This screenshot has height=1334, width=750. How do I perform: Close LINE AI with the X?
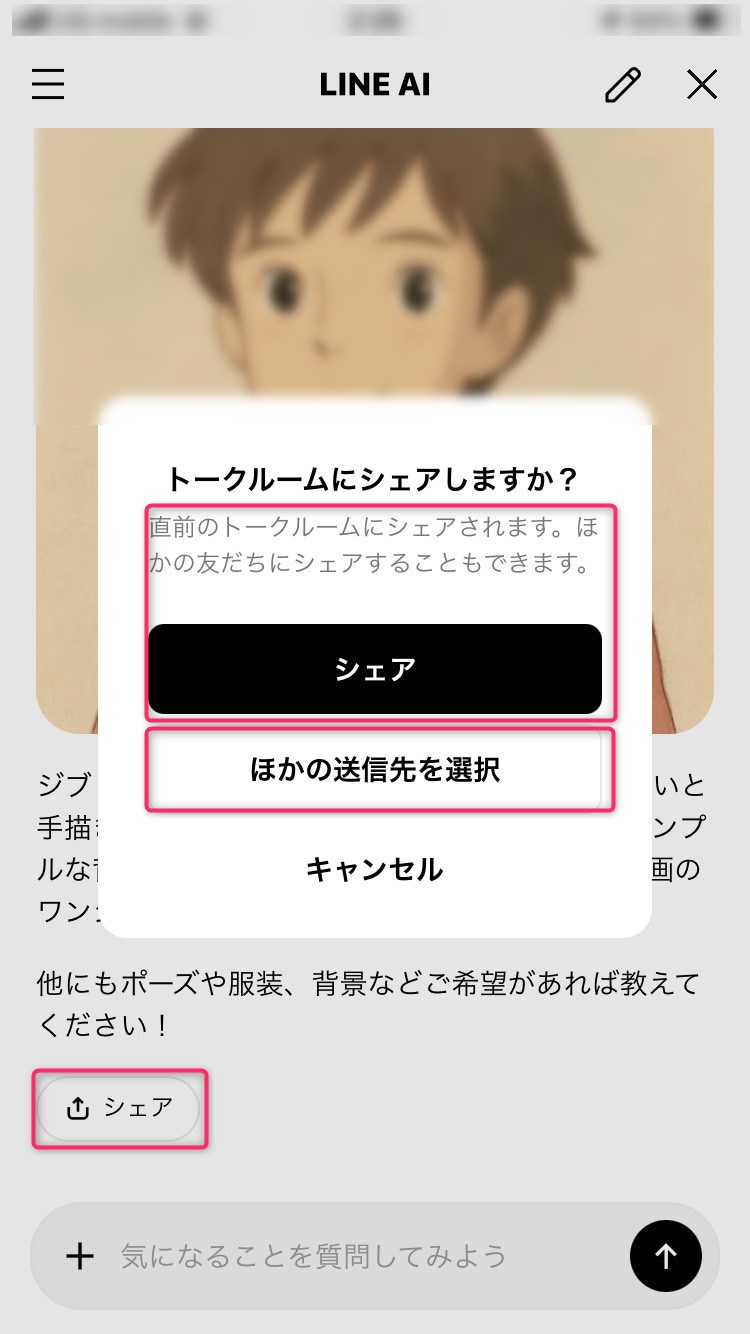click(x=702, y=85)
